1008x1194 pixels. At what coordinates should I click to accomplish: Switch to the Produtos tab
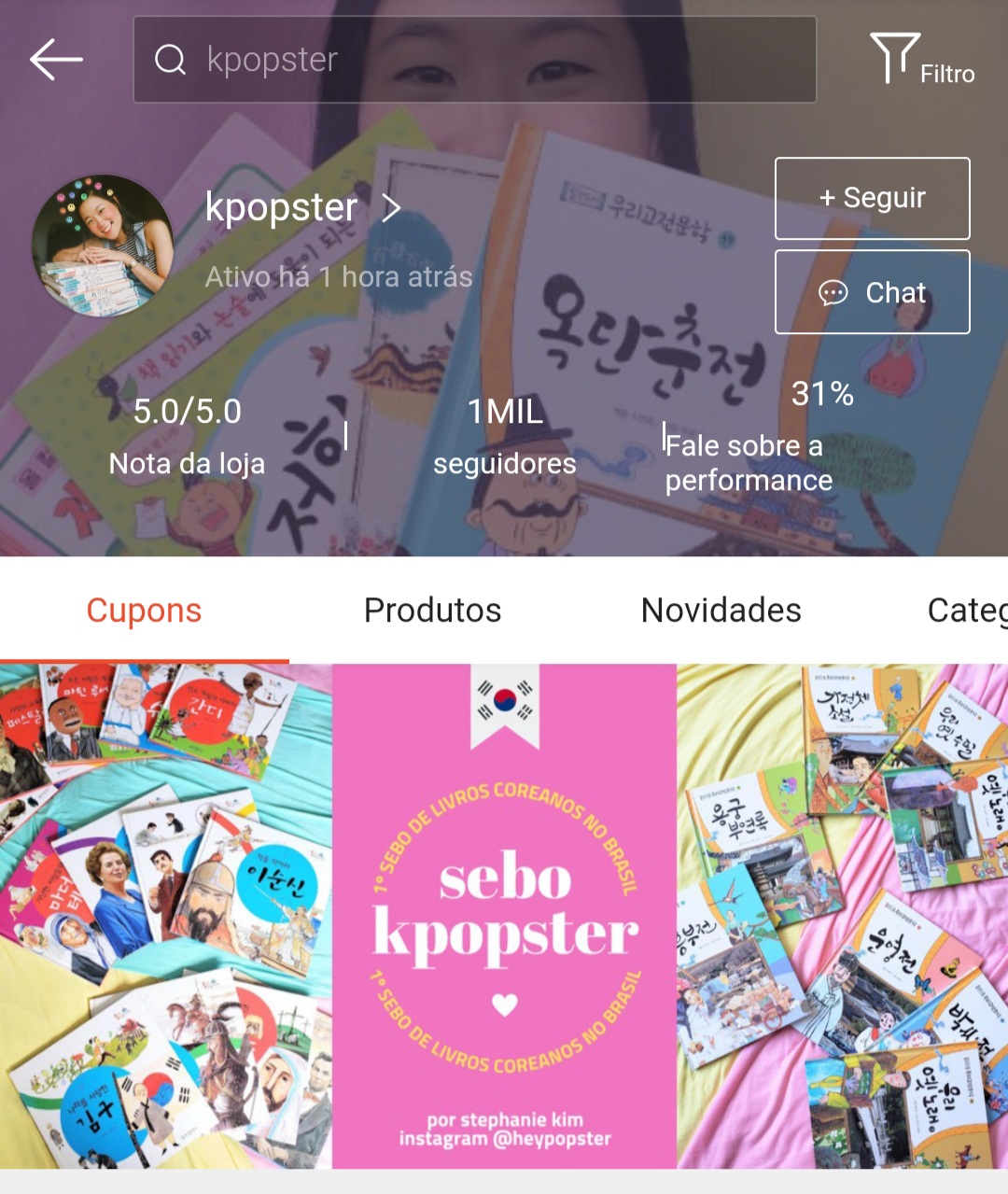432,611
